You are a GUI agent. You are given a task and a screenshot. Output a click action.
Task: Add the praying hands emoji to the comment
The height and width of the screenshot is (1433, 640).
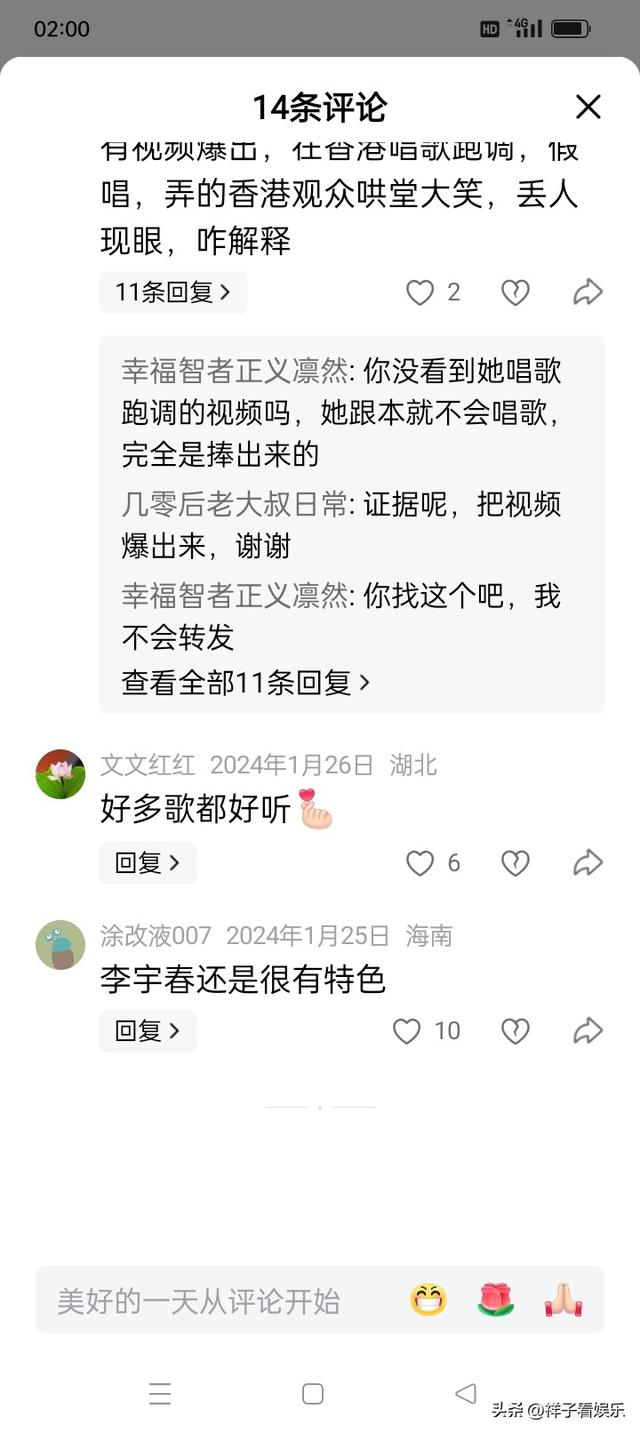tap(563, 1300)
